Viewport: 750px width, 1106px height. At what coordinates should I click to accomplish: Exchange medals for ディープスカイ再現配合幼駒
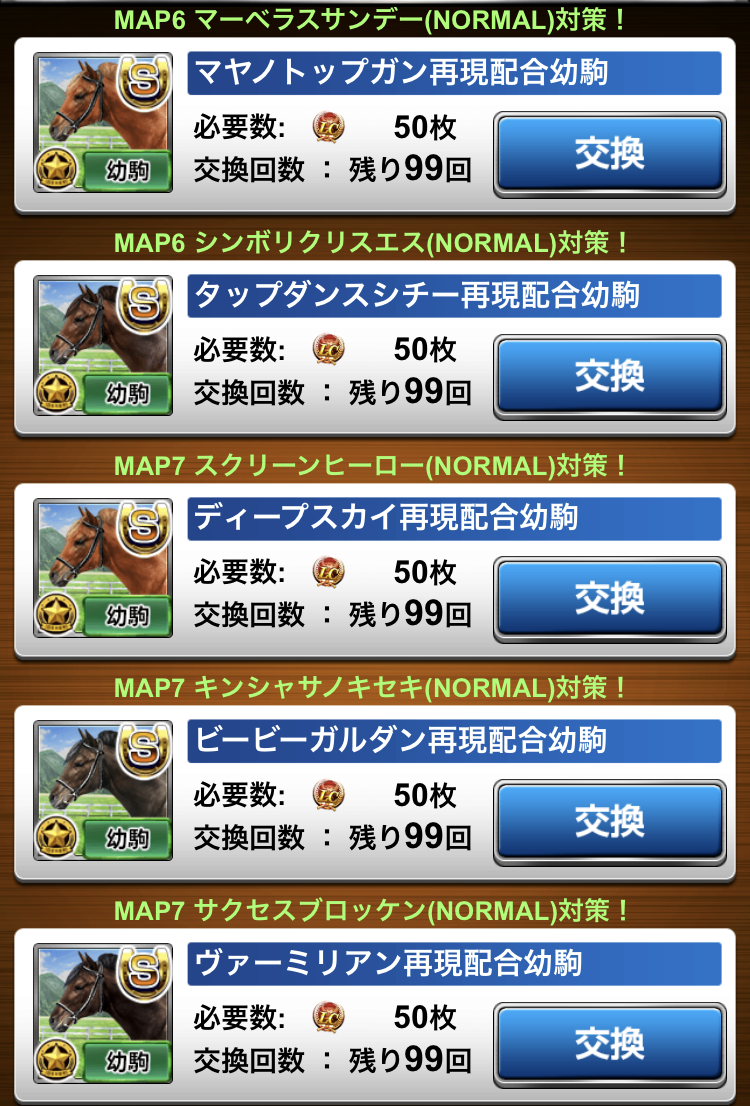pyautogui.click(x=609, y=599)
